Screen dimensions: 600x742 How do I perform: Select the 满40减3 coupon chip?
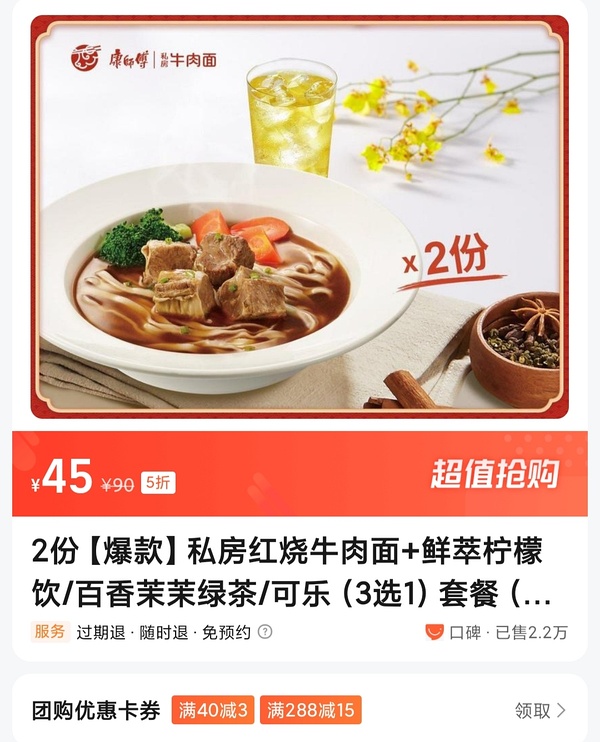(x=213, y=710)
